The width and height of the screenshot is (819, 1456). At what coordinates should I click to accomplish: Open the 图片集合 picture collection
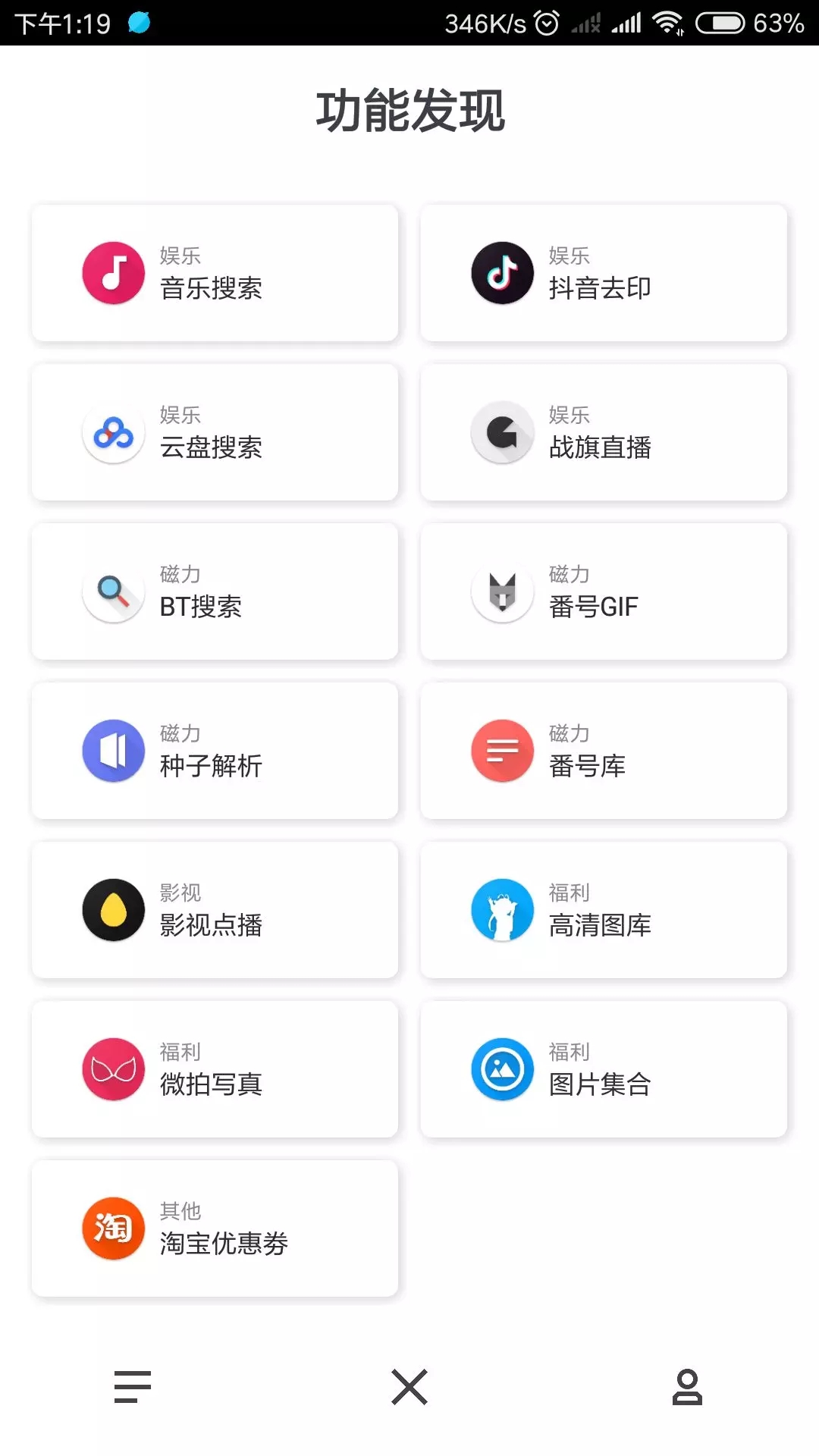tap(604, 1069)
